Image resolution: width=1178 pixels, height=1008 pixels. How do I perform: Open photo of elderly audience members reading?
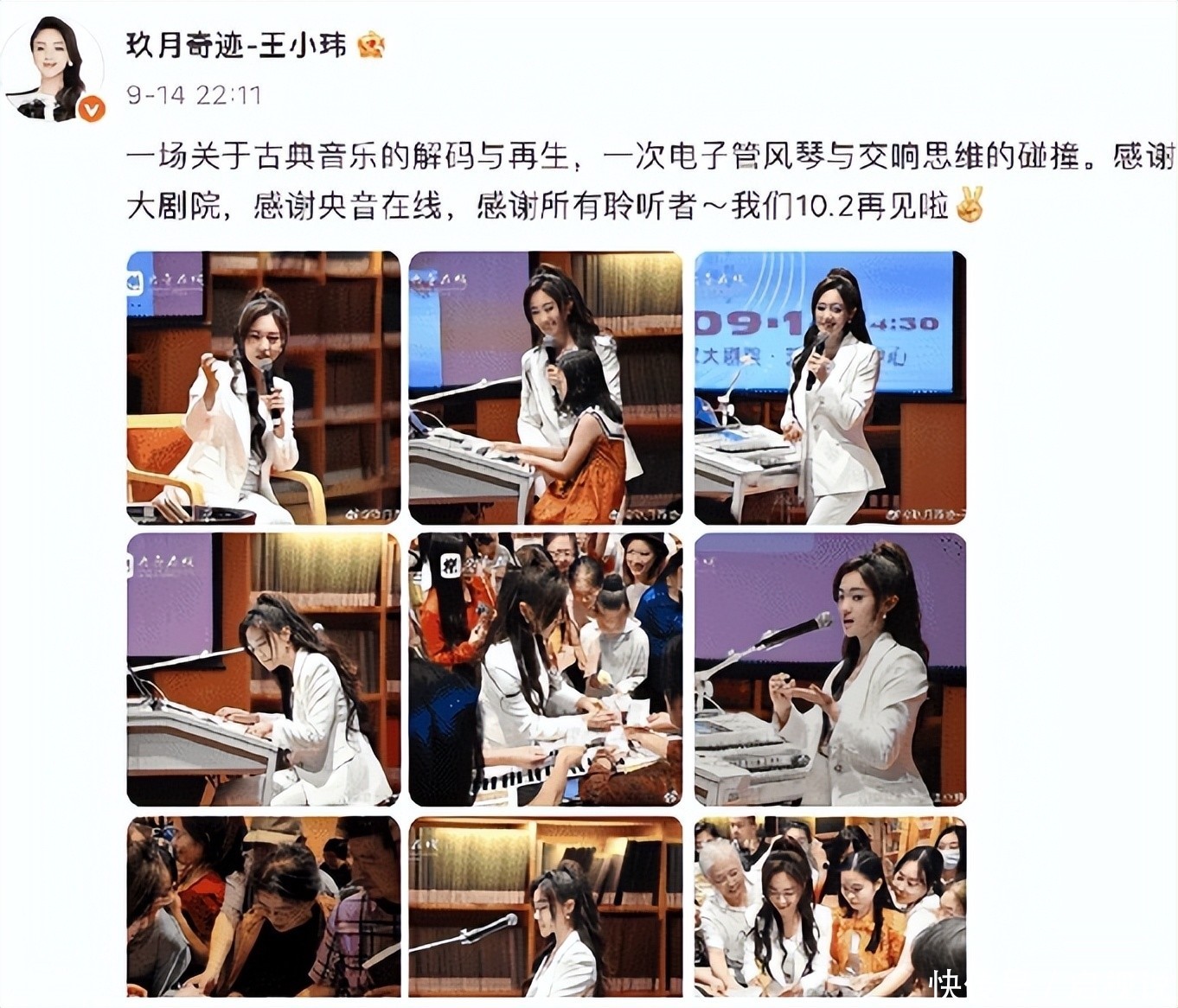click(x=263, y=908)
